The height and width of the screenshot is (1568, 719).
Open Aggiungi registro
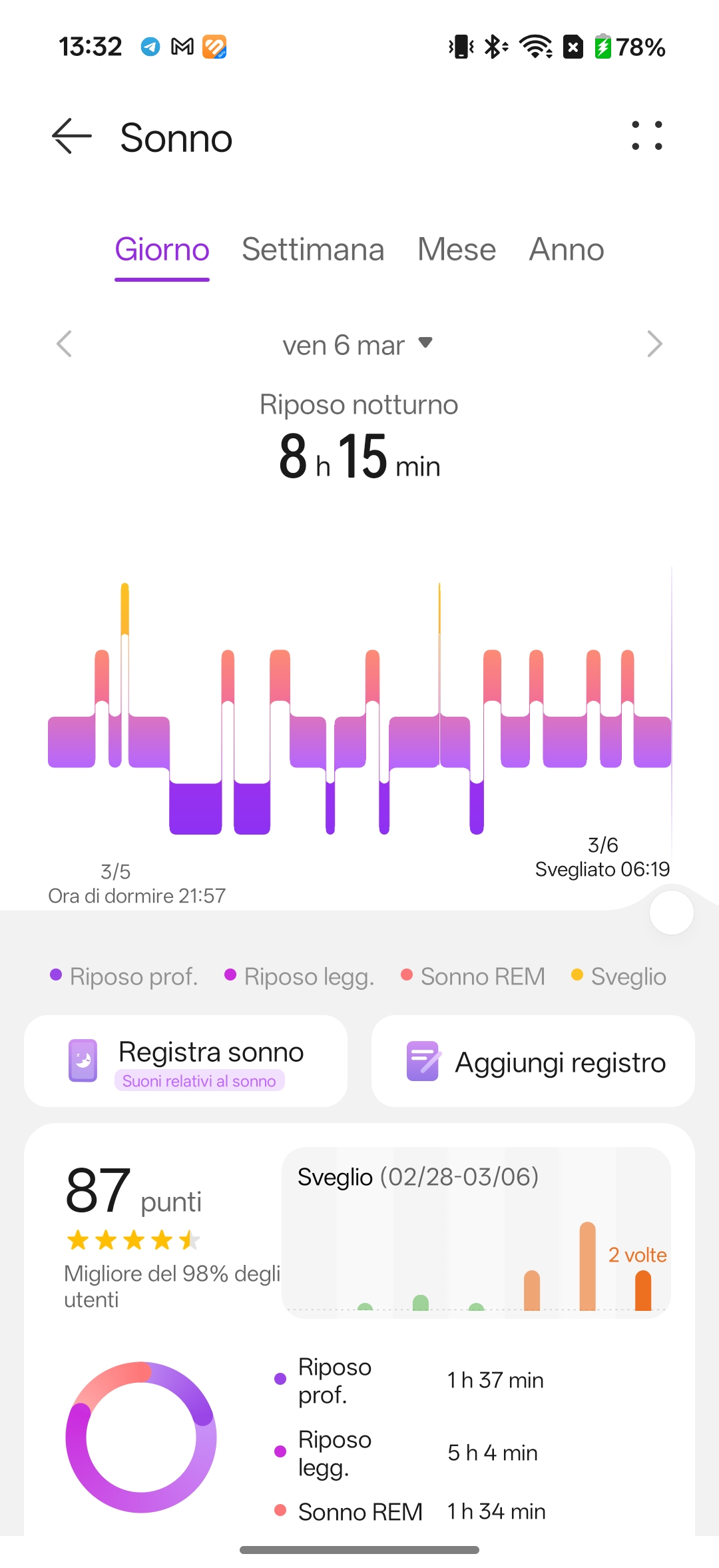click(533, 1061)
